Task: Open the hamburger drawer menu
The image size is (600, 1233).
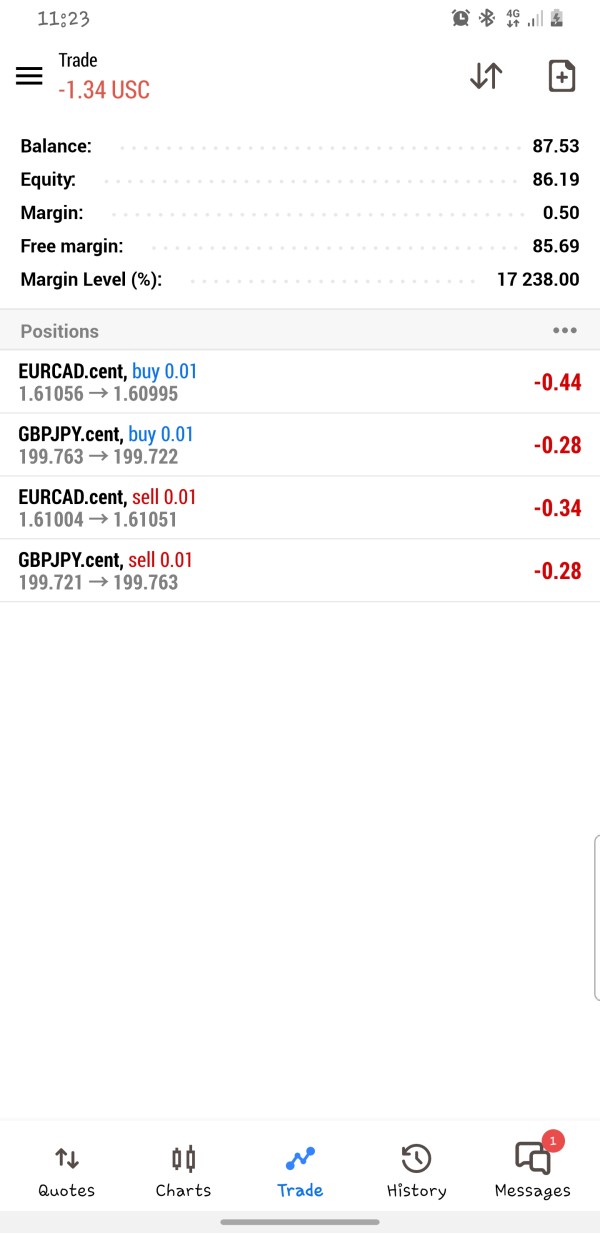Action: 29,77
